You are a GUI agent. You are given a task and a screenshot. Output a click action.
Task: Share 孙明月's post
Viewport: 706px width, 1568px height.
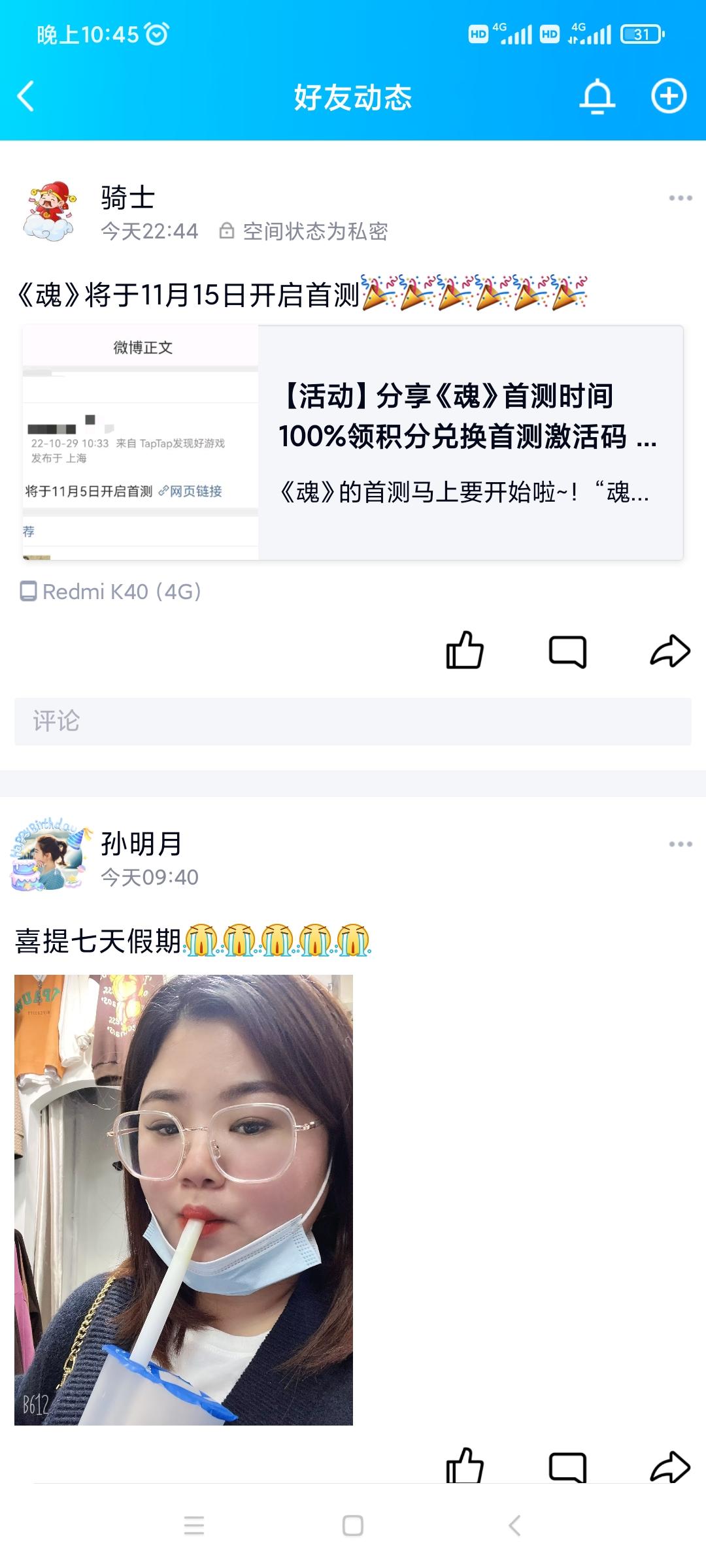click(669, 1467)
